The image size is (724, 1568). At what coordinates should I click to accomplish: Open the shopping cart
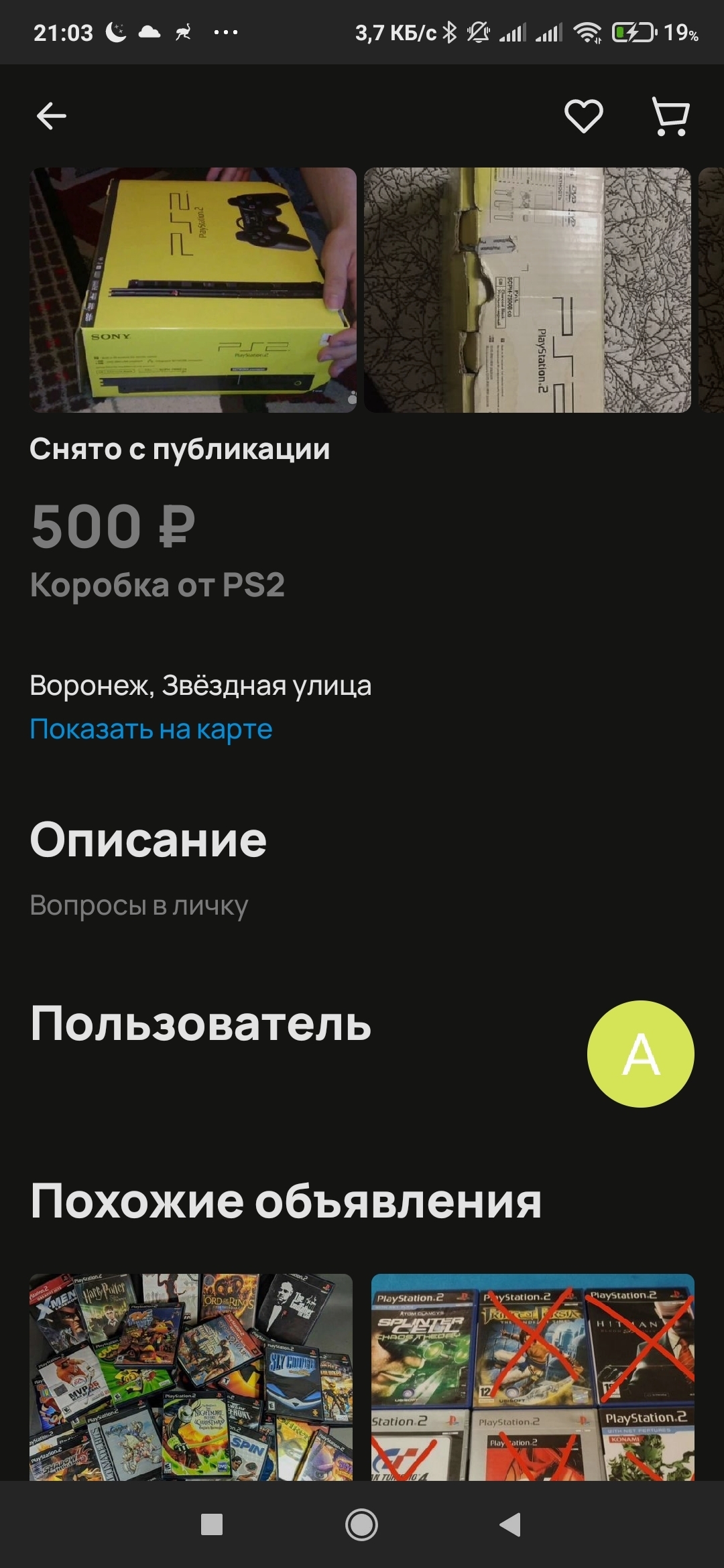670,117
